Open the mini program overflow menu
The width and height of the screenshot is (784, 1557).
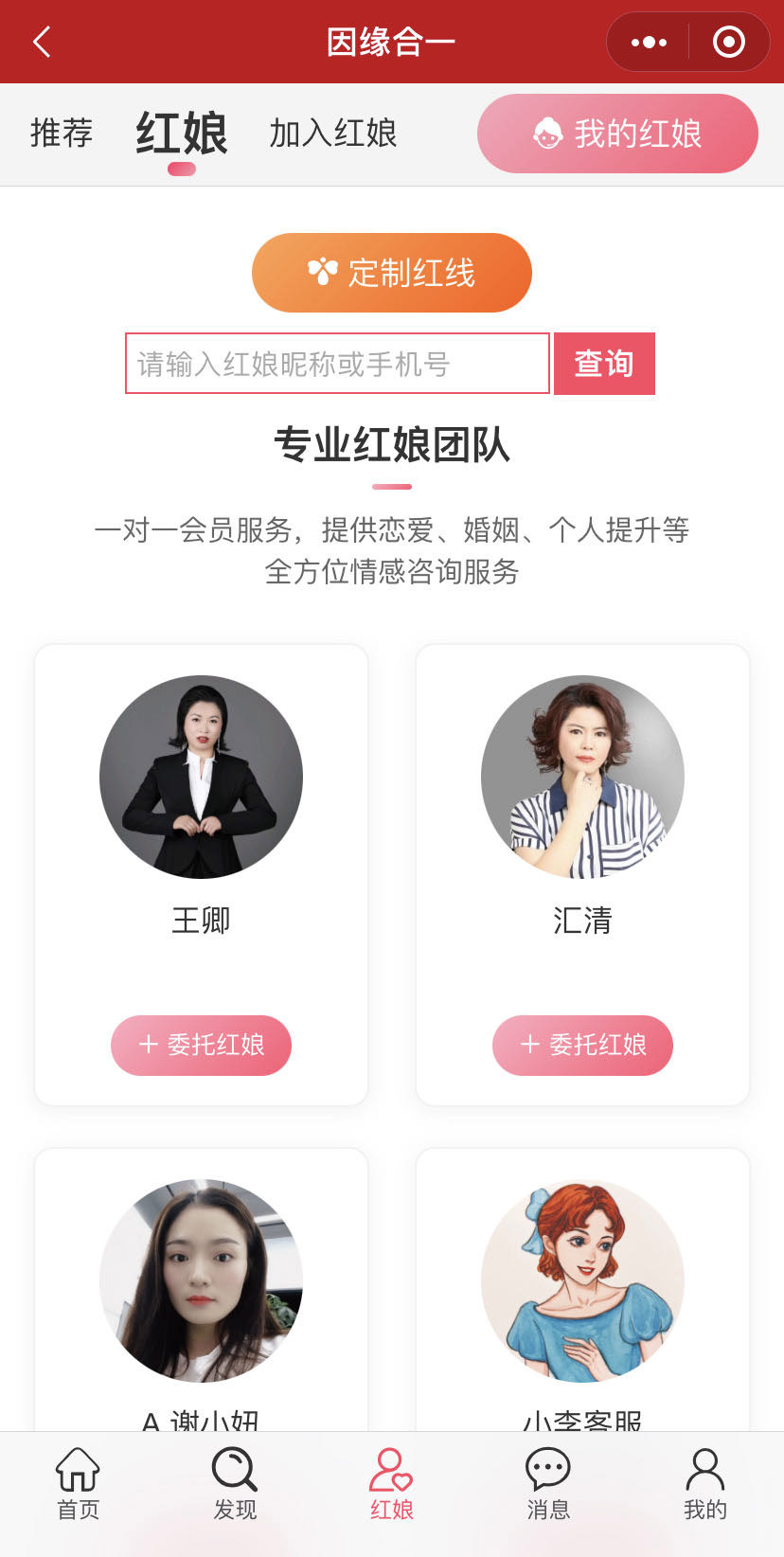[x=649, y=42]
